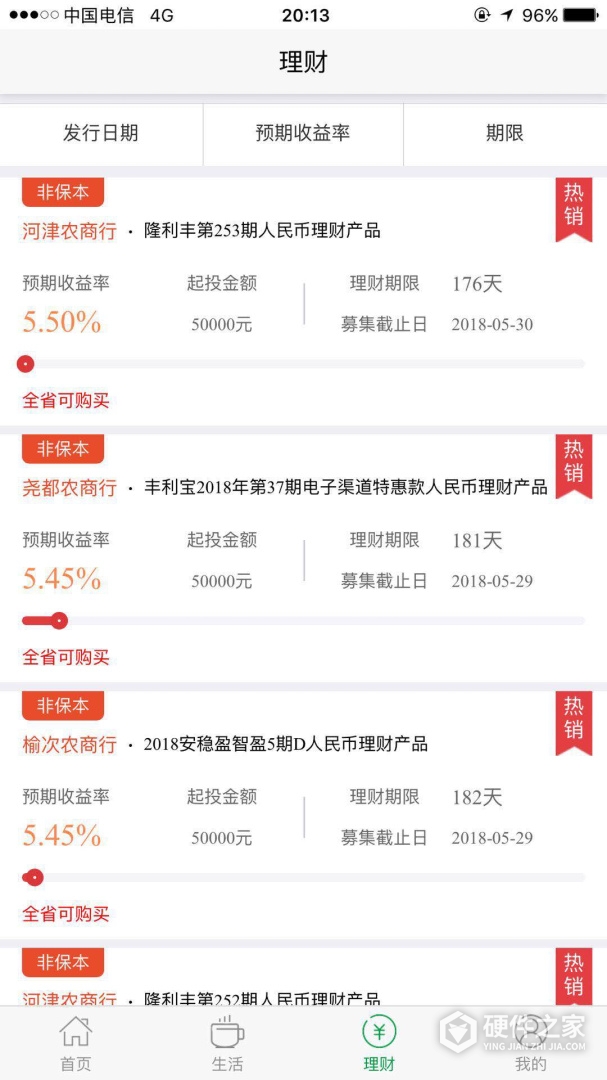Select the 理财 tab
607x1080 pixels.
379,1042
